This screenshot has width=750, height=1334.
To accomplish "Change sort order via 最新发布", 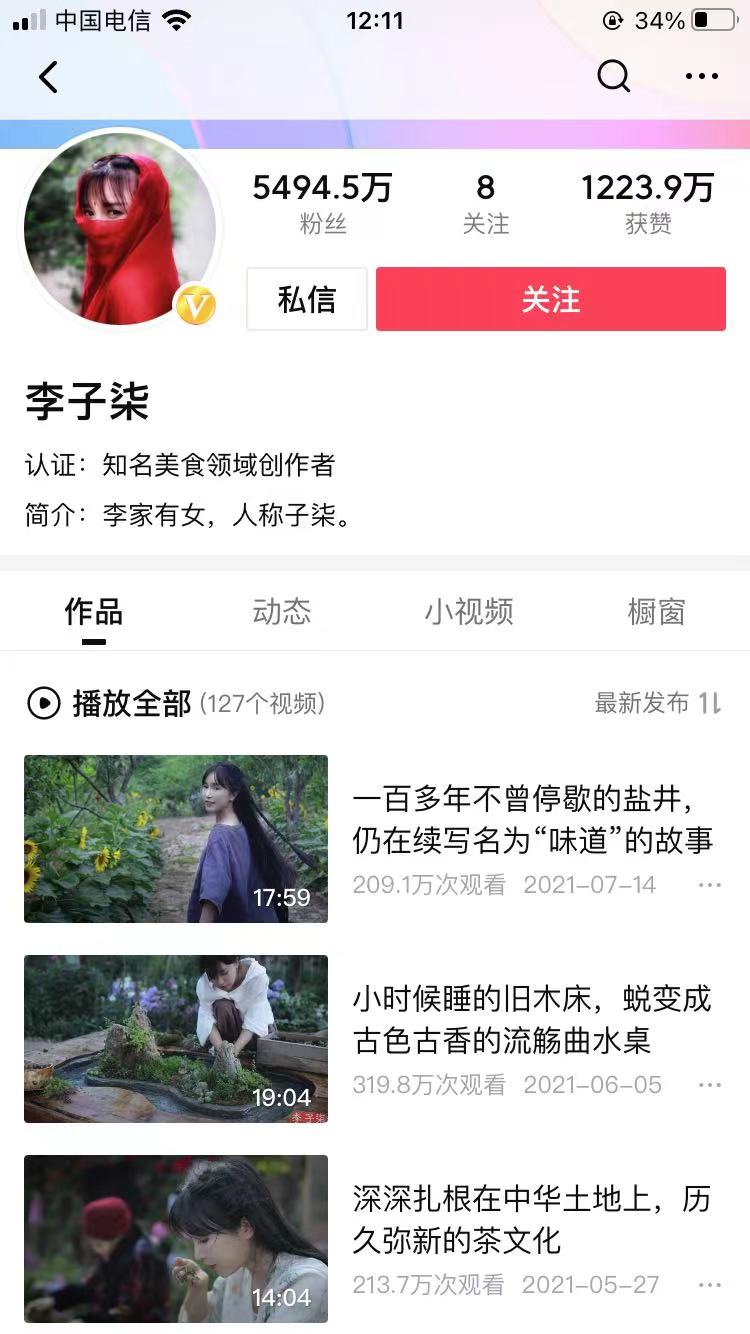I will coord(657,704).
